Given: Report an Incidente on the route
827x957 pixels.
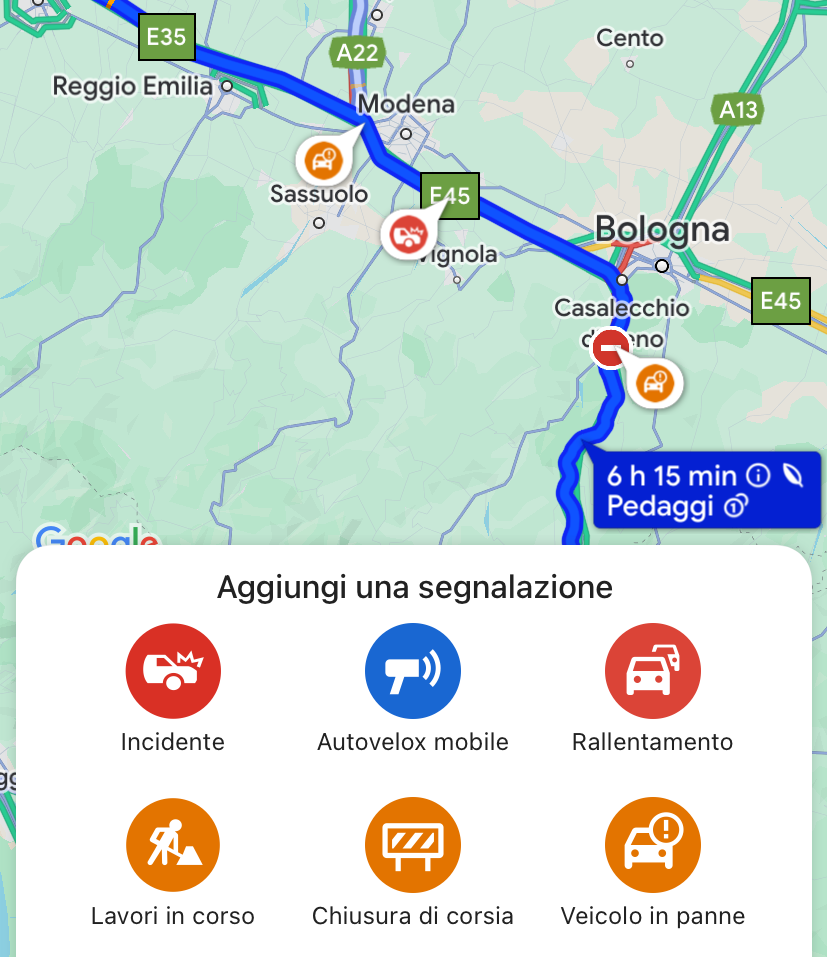Looking at the screenshot, I should 173,669.
